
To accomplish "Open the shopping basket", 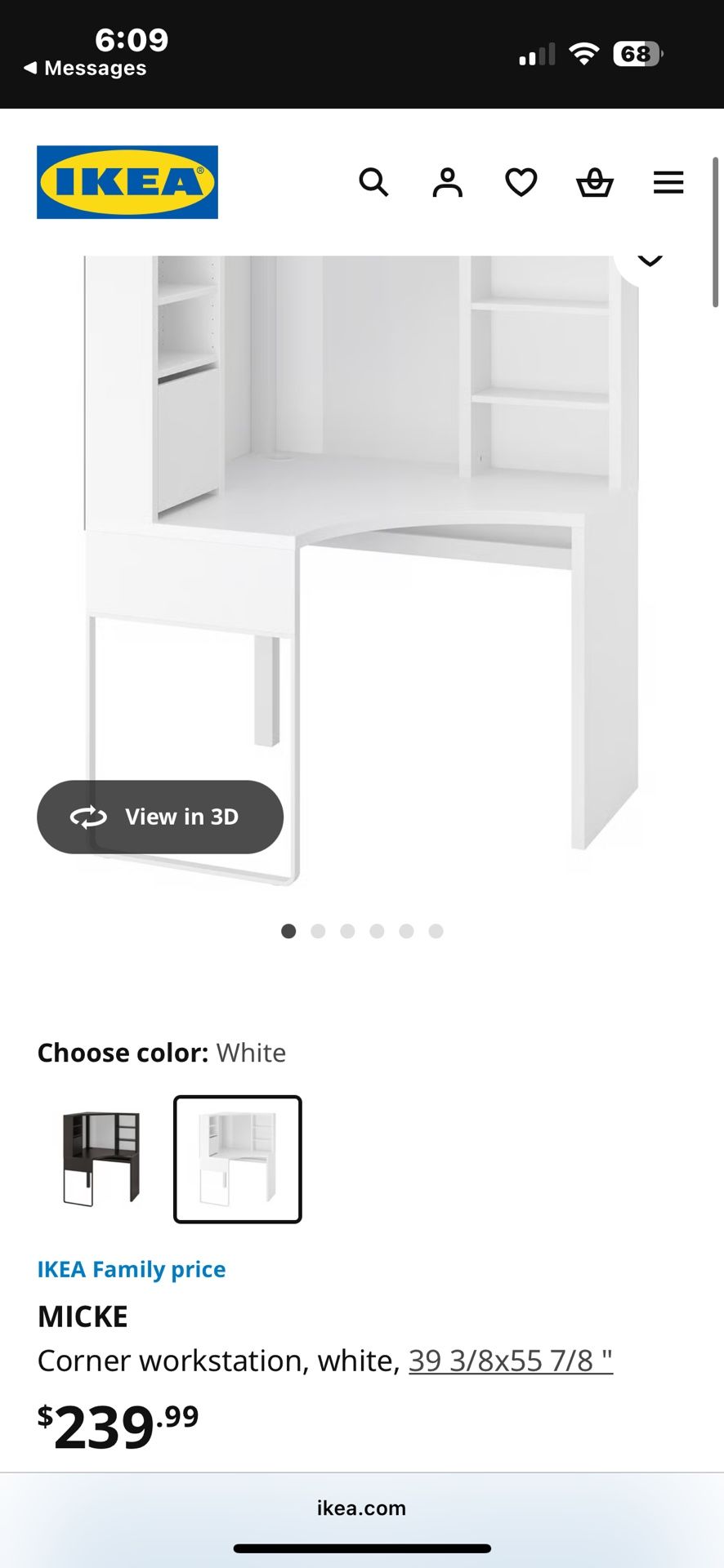I will 594,182.
